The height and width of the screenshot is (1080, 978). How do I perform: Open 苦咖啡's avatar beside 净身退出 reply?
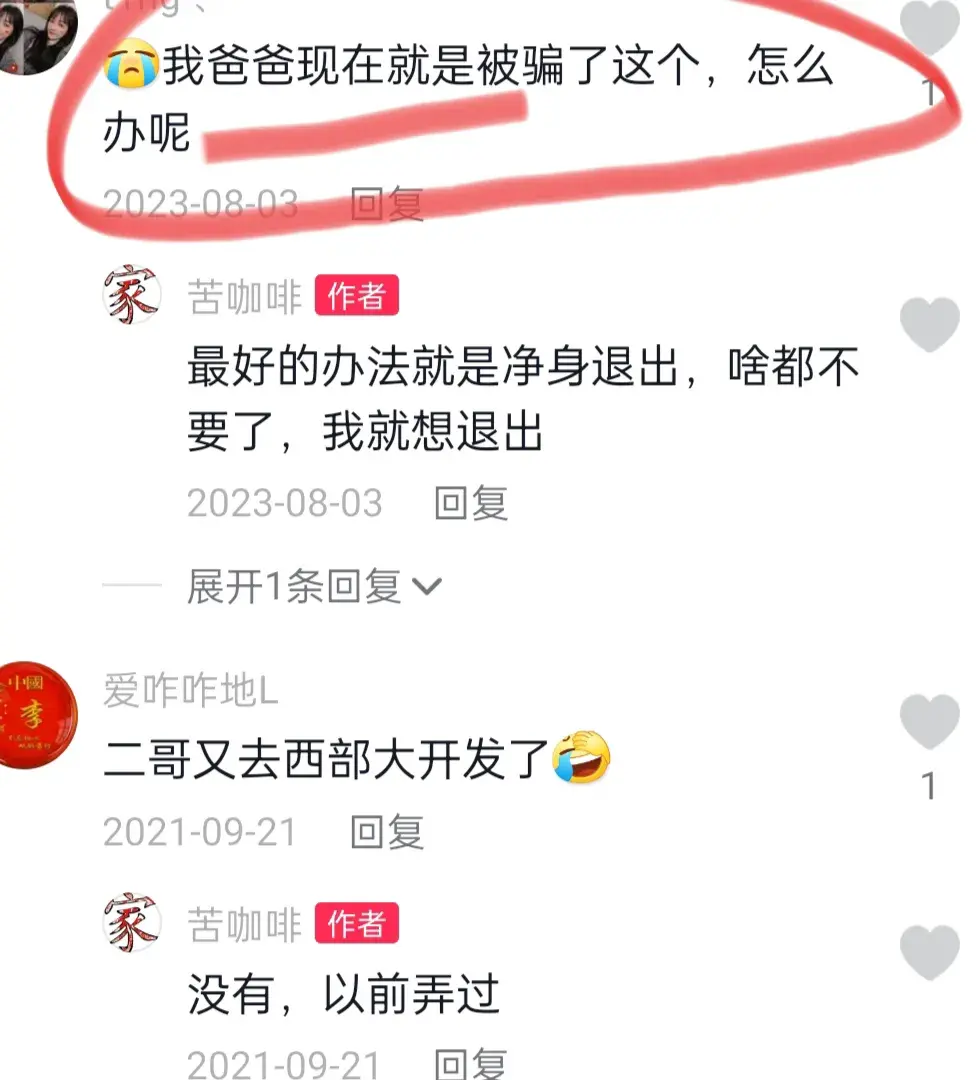132,295
